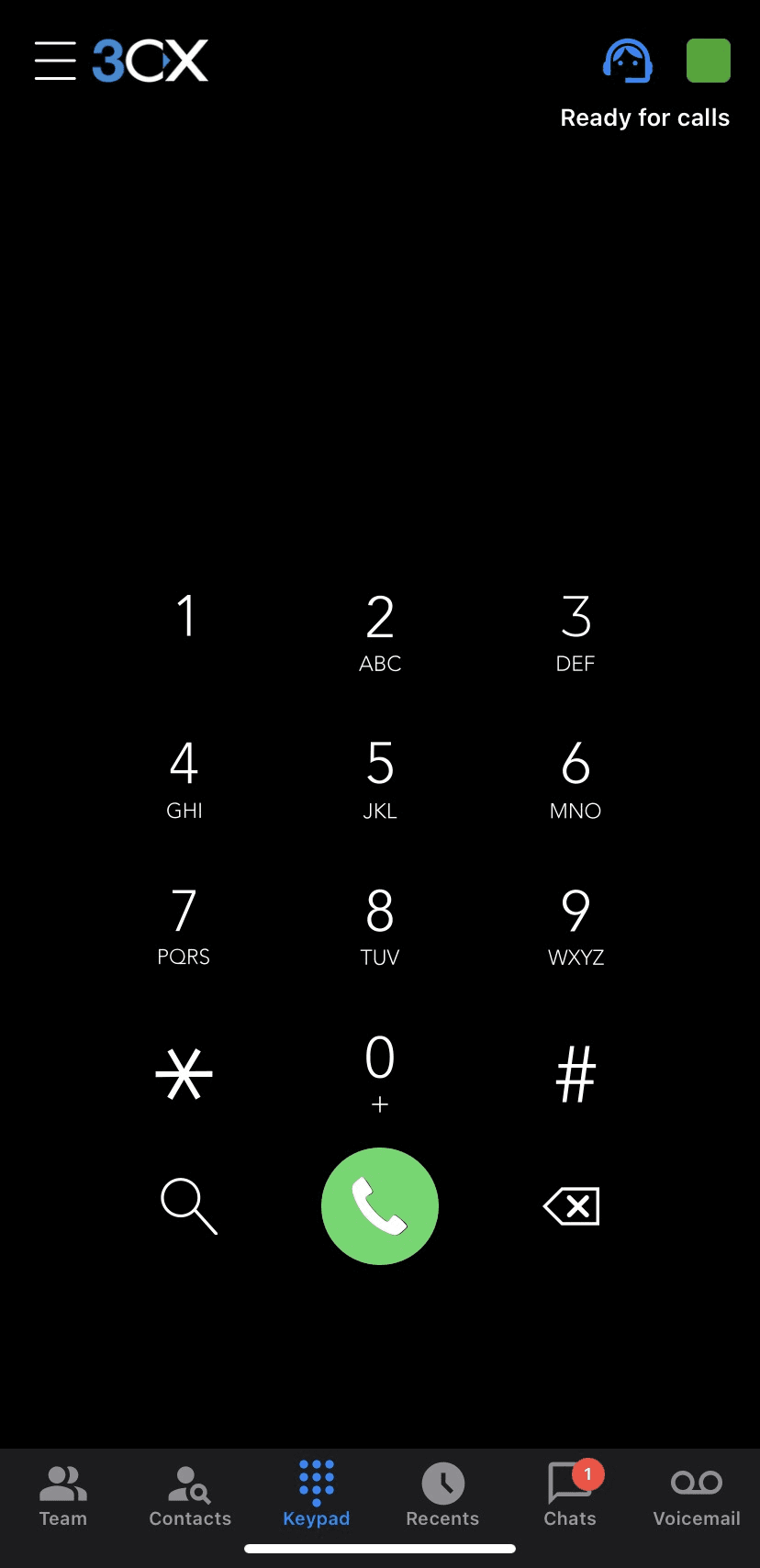The height and width of the screenshot is (1568, 760).
Task: Open Chats with the unread badge
Action: (569, 1498)
